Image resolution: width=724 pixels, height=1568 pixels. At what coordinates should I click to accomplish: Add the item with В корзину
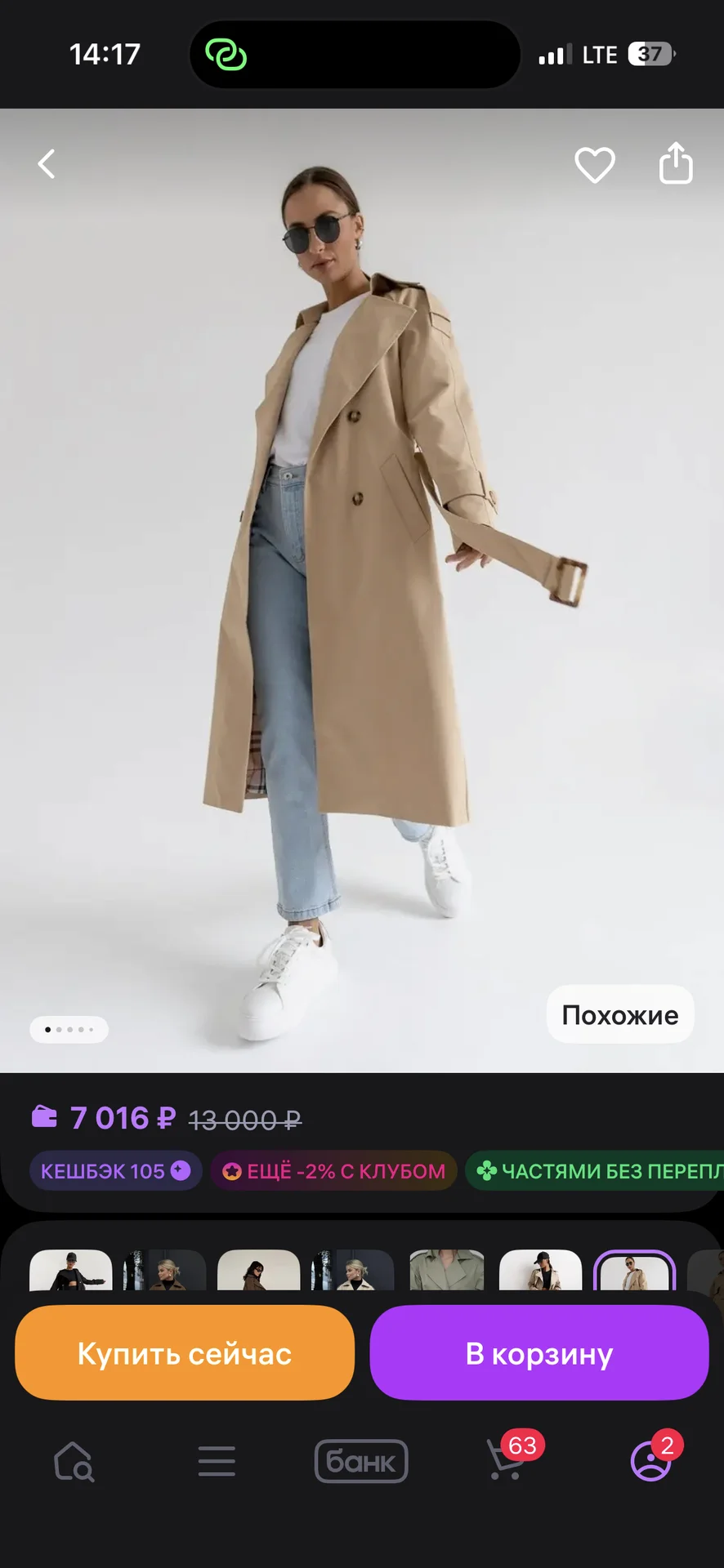coord(539,1353)
